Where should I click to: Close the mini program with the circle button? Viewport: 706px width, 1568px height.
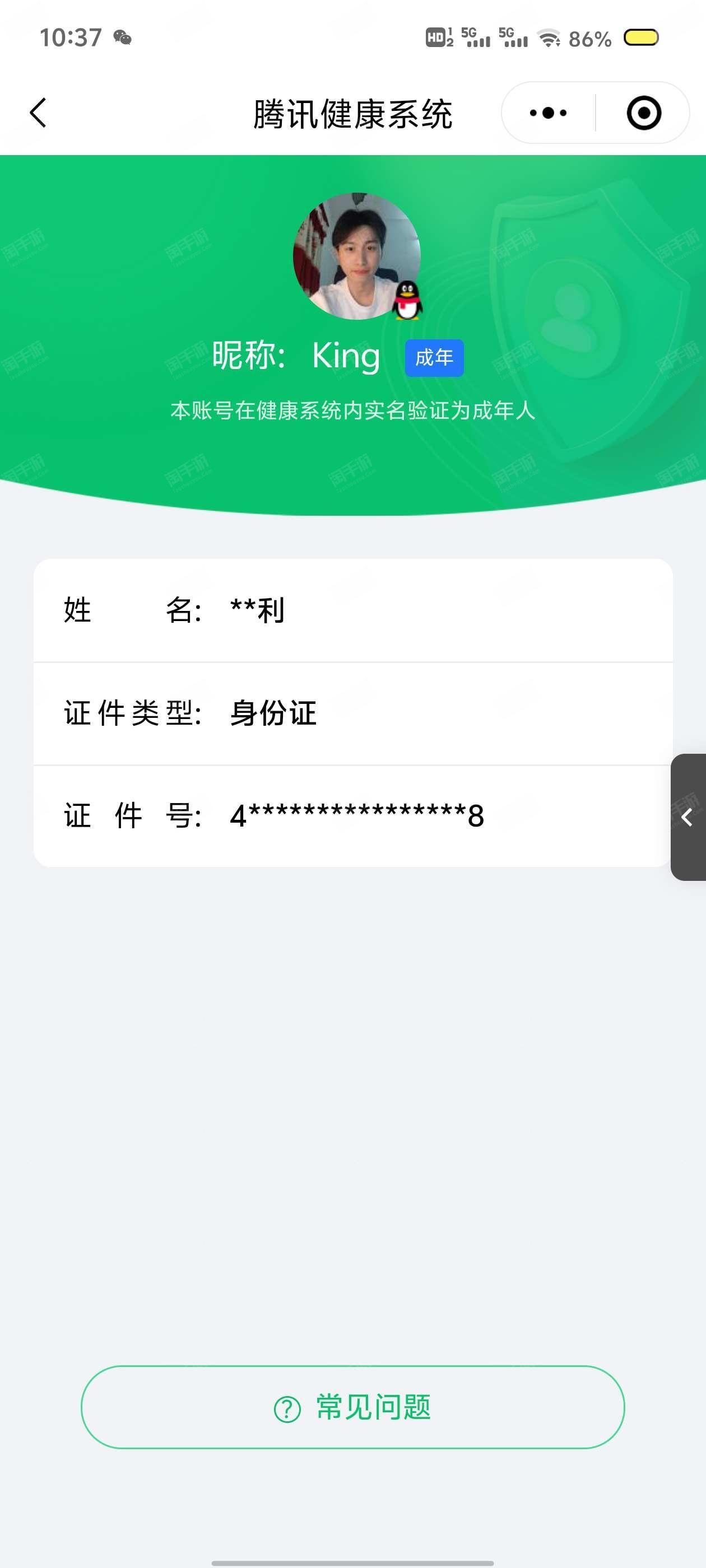(x=644, y=113)
